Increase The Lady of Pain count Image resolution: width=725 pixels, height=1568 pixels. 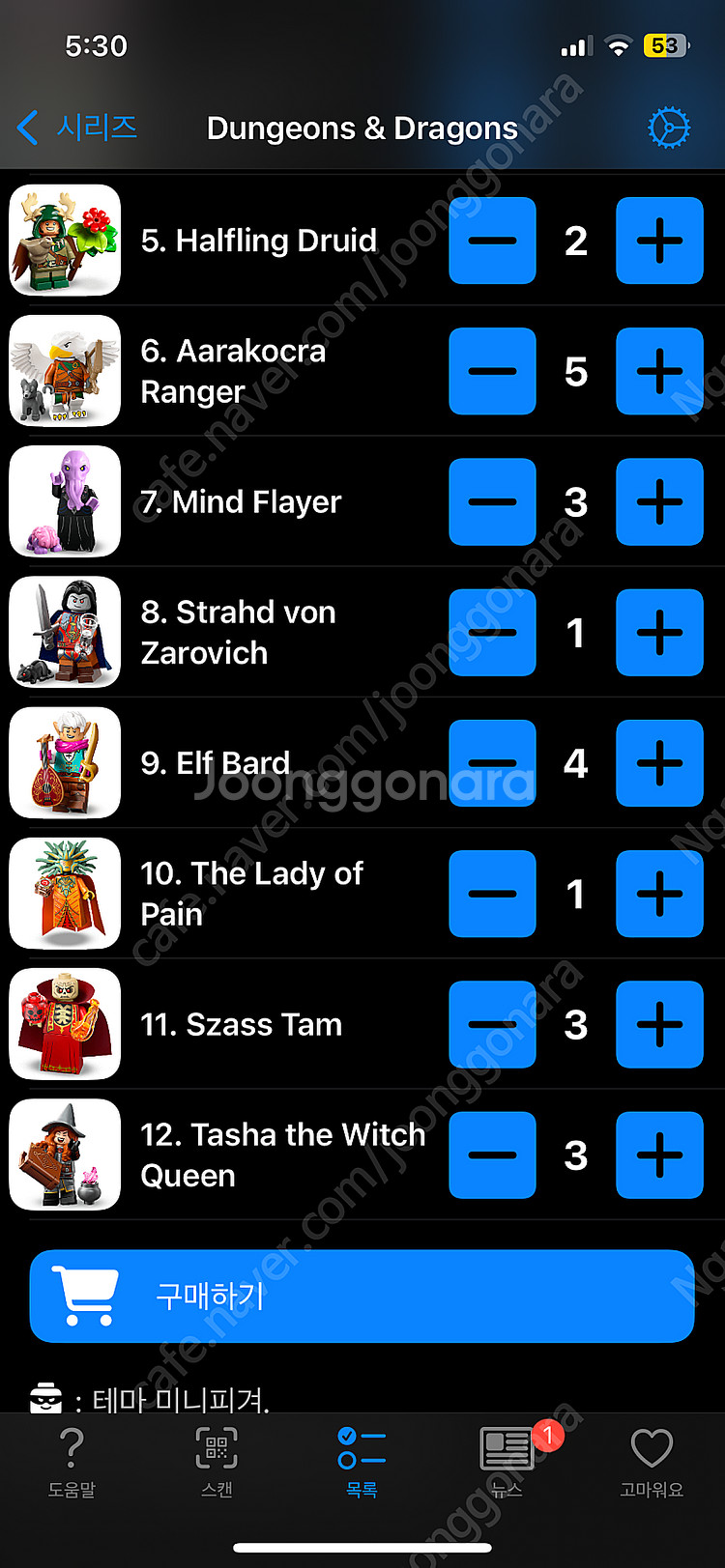click(x=659, y=894)
